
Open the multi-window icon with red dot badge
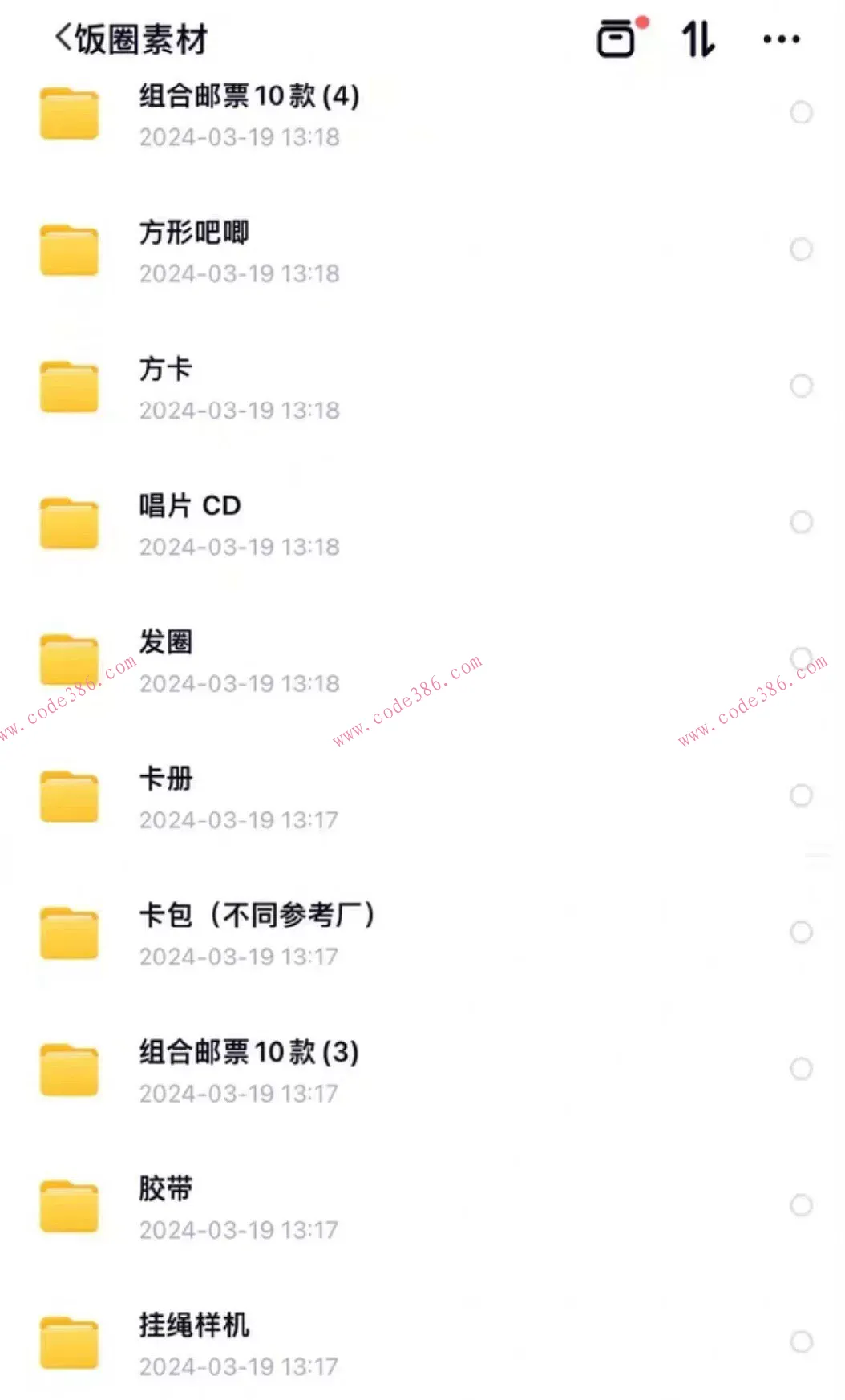616,38
